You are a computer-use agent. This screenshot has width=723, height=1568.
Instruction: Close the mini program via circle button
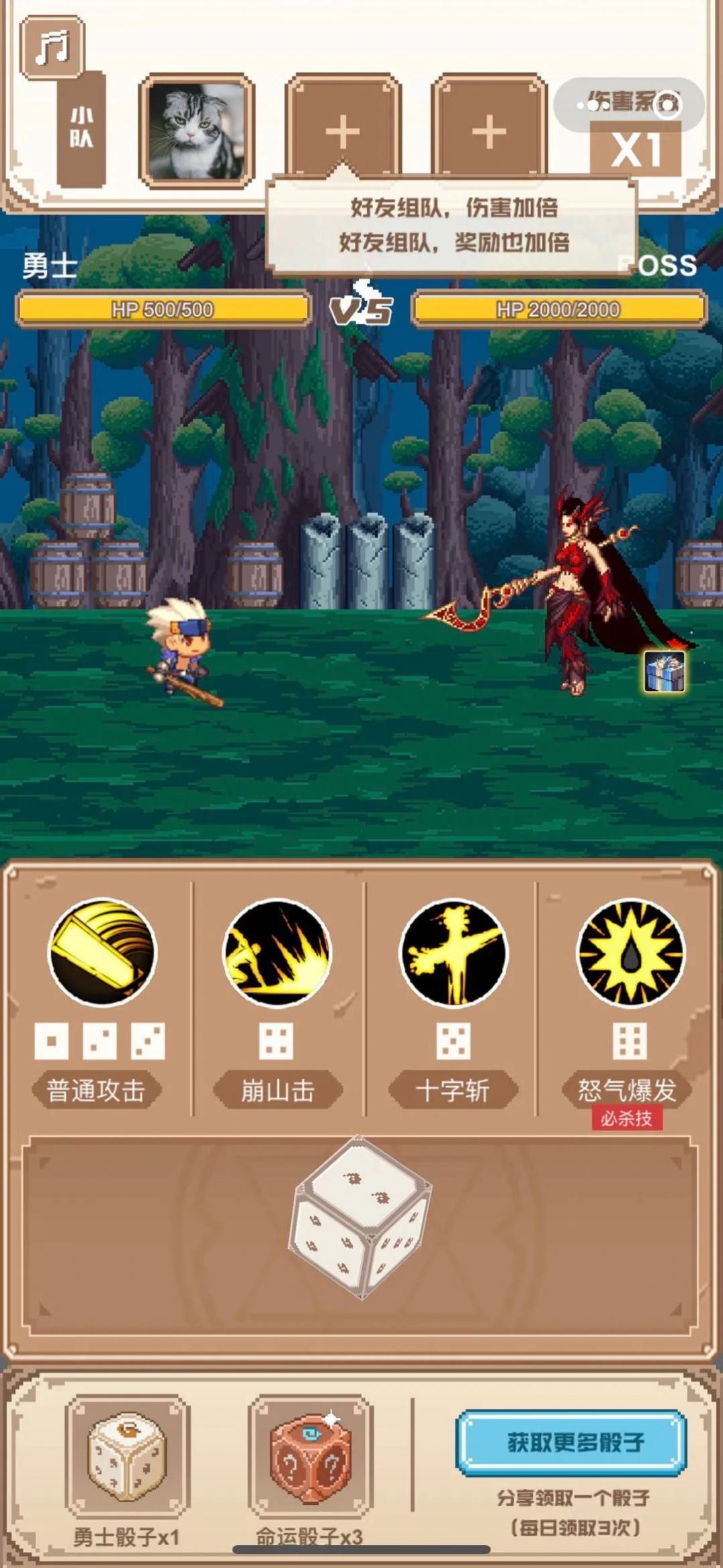(x=667, y=105)
